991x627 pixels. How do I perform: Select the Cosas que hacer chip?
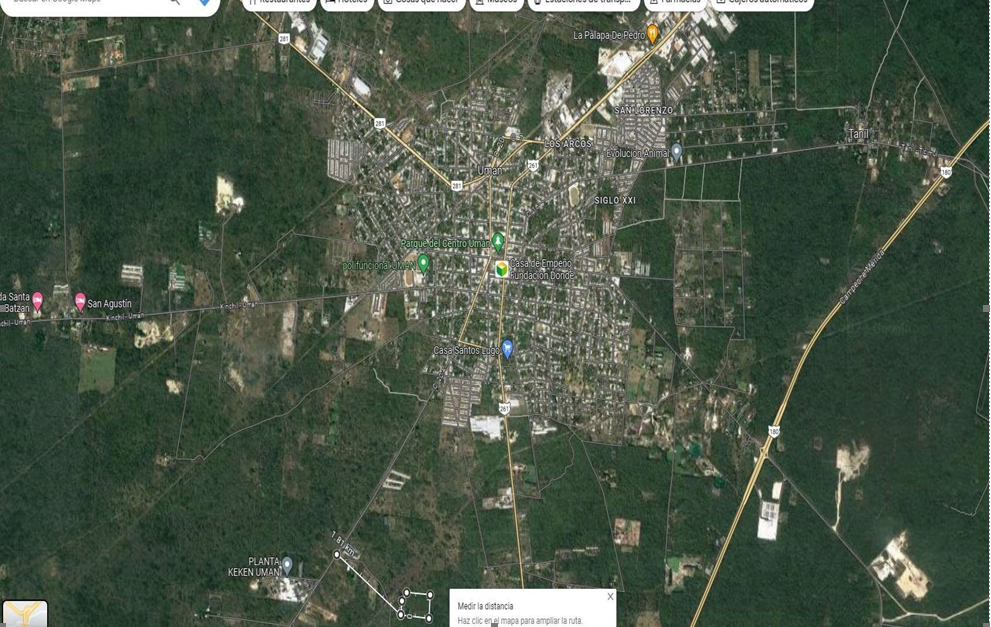(420, 3)
